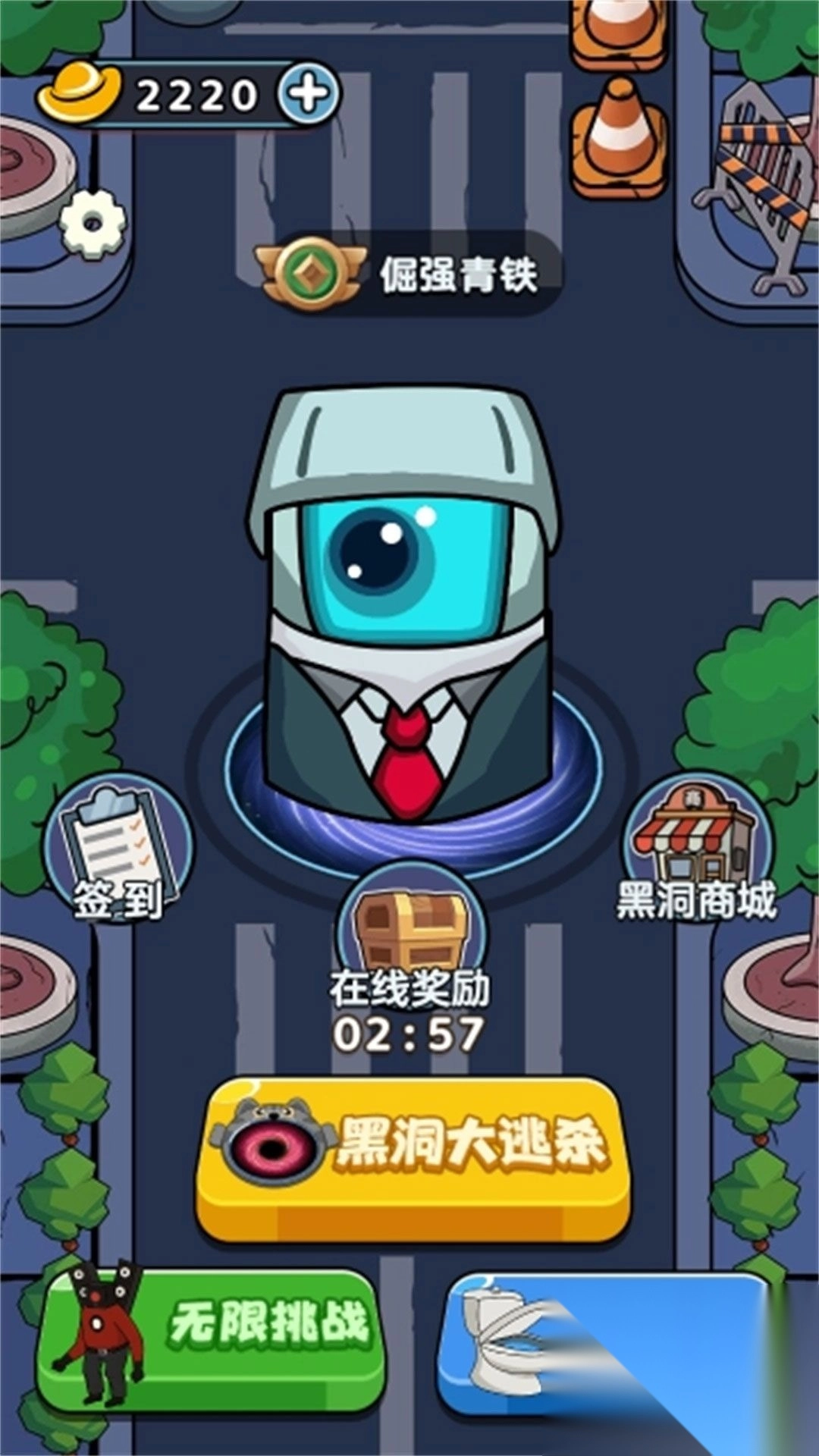This screenshot has width=819, height=1456.
Task: Add more gold with the plus icon
Action: click(x=308, y=94)
